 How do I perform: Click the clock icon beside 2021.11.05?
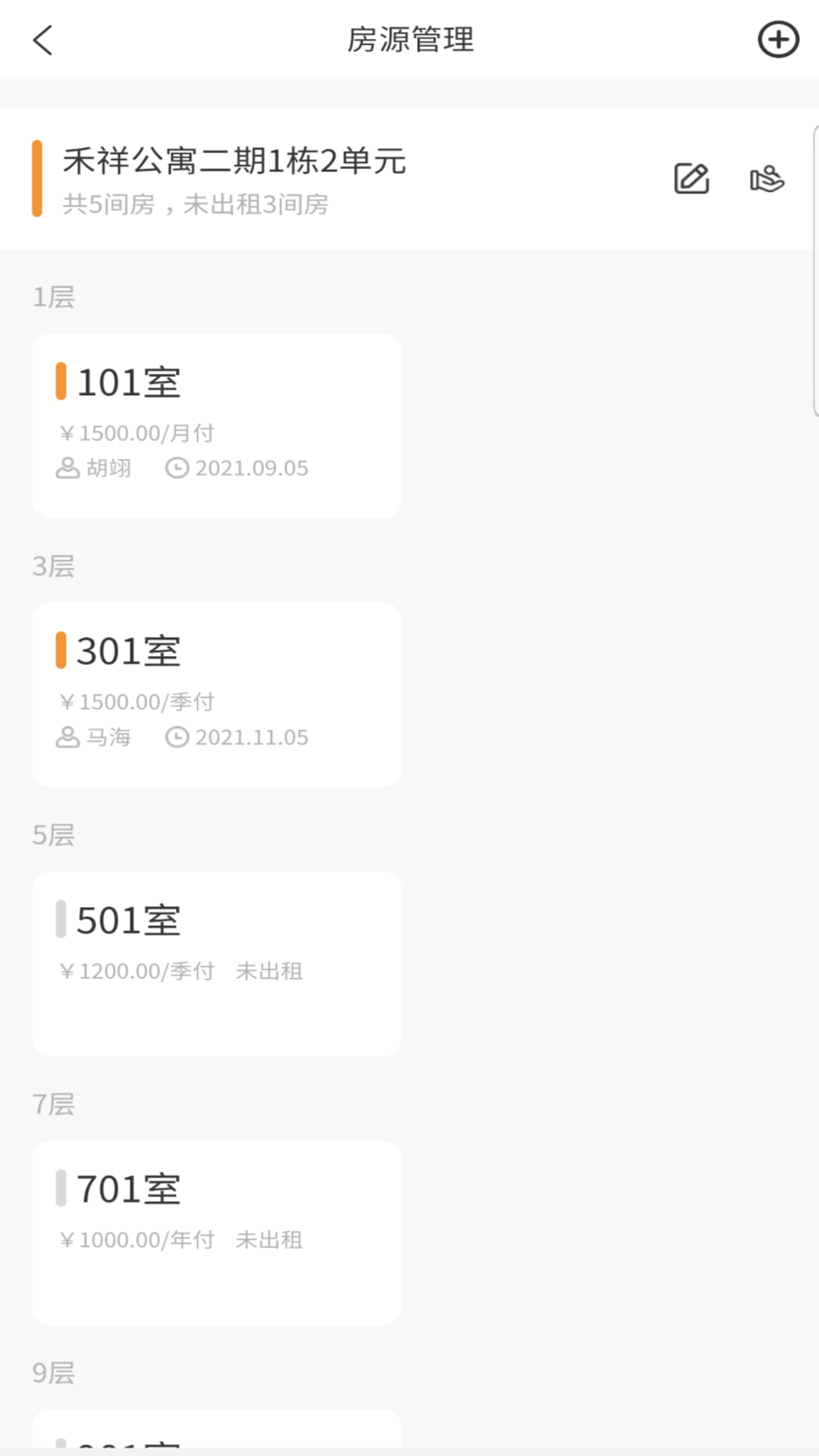(x=177, y=736)
